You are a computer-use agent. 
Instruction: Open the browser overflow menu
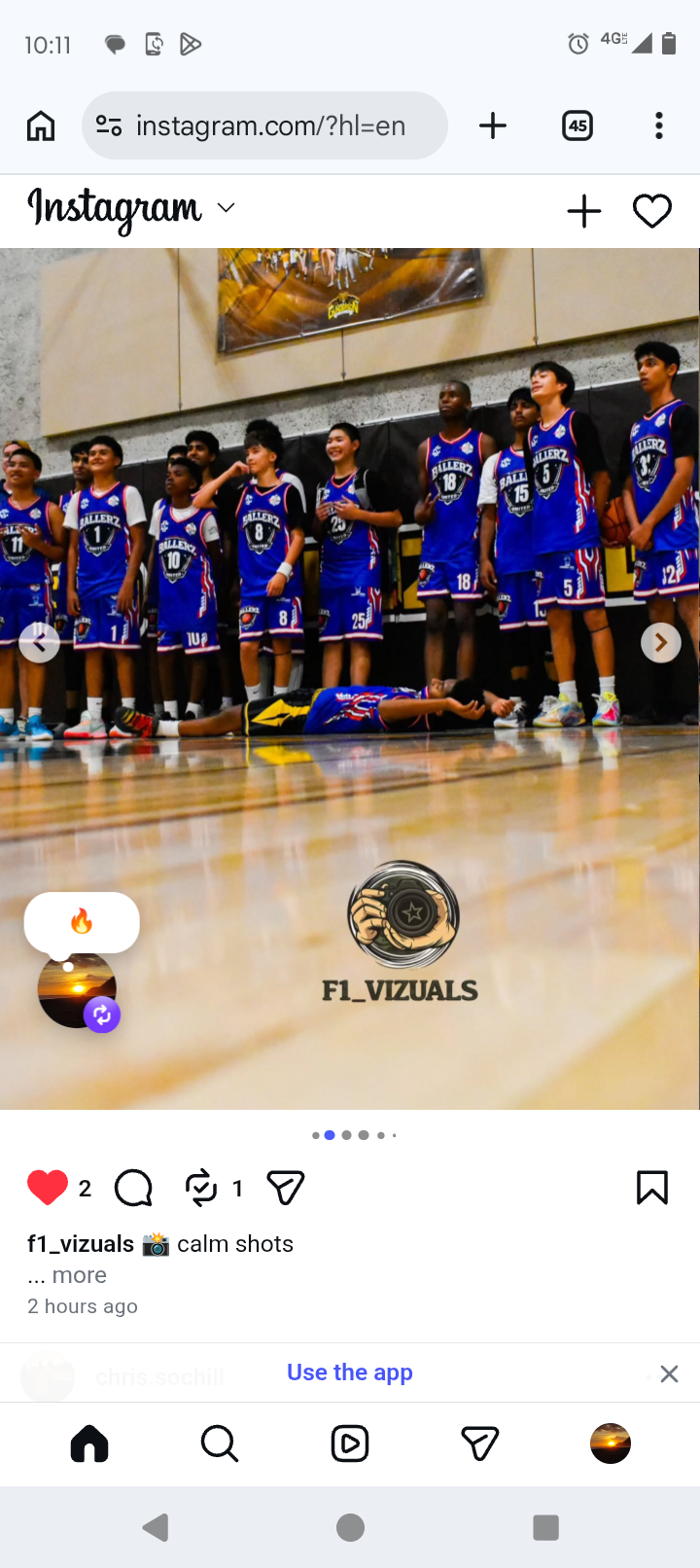[659, 125]
